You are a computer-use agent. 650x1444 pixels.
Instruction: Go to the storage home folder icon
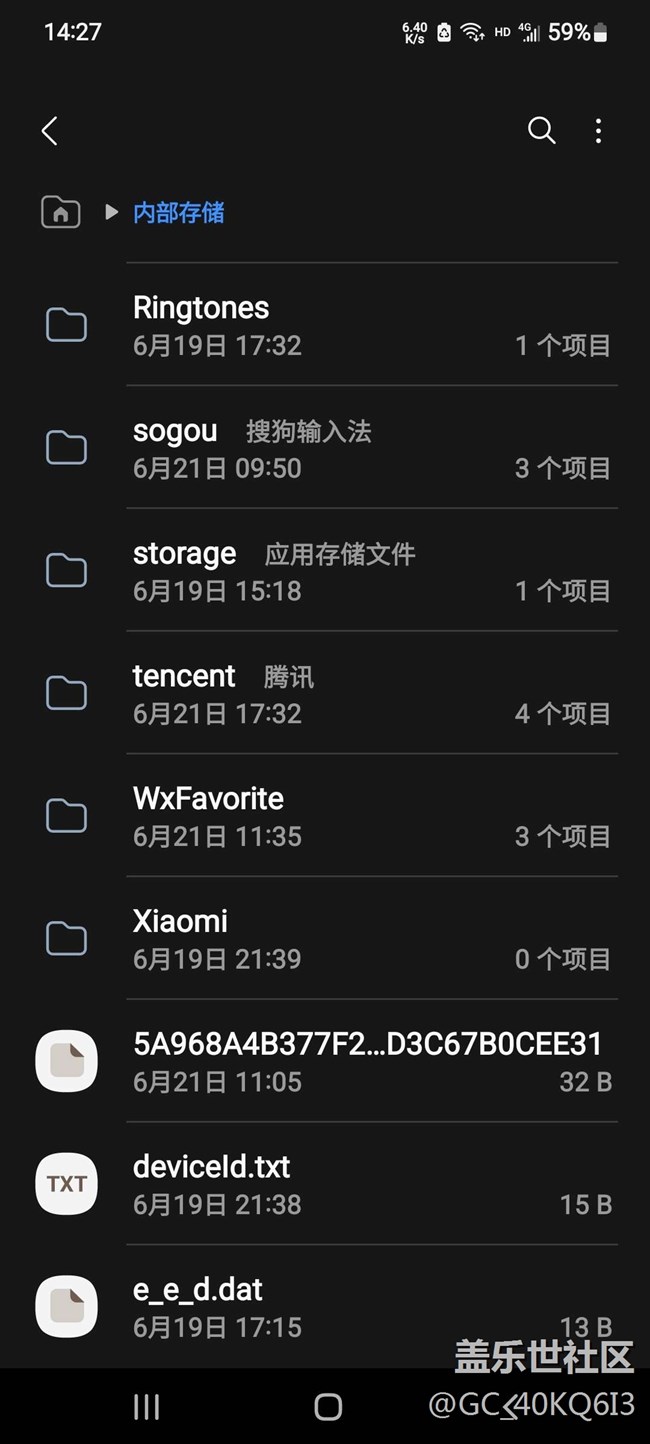[x=61, y=212]
